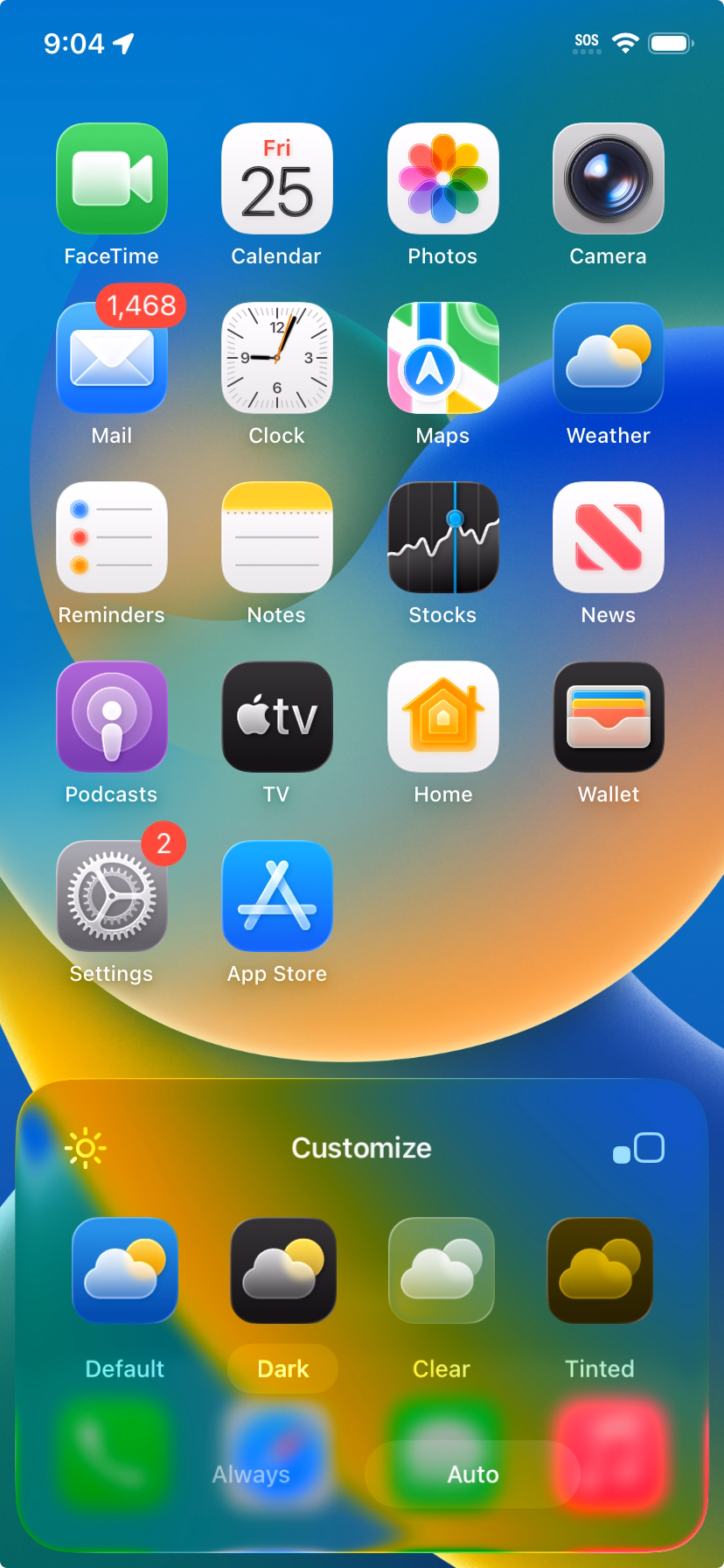The width and height of the screenshot is (724, 1568).
Task: Launch the Podcasts app
Action: tap(112, 717)
